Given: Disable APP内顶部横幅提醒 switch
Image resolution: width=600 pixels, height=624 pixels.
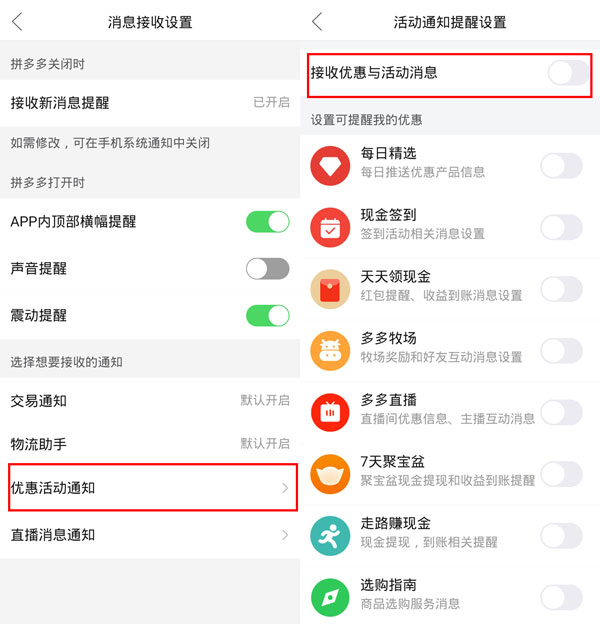Looking at the screenshot, I should tap(267, 221).
